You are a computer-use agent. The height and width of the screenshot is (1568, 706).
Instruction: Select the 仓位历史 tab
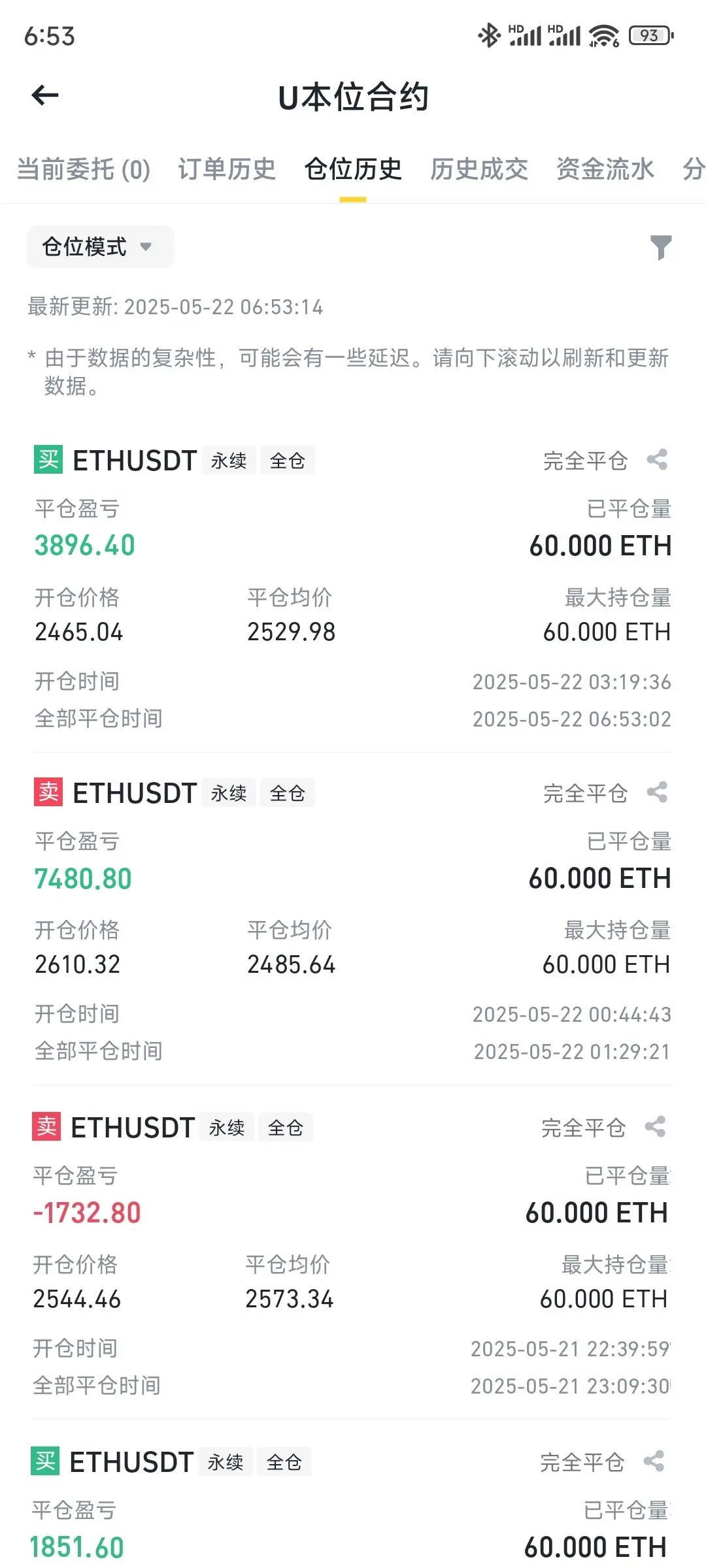pyautogui.click(x=353, y=169)
